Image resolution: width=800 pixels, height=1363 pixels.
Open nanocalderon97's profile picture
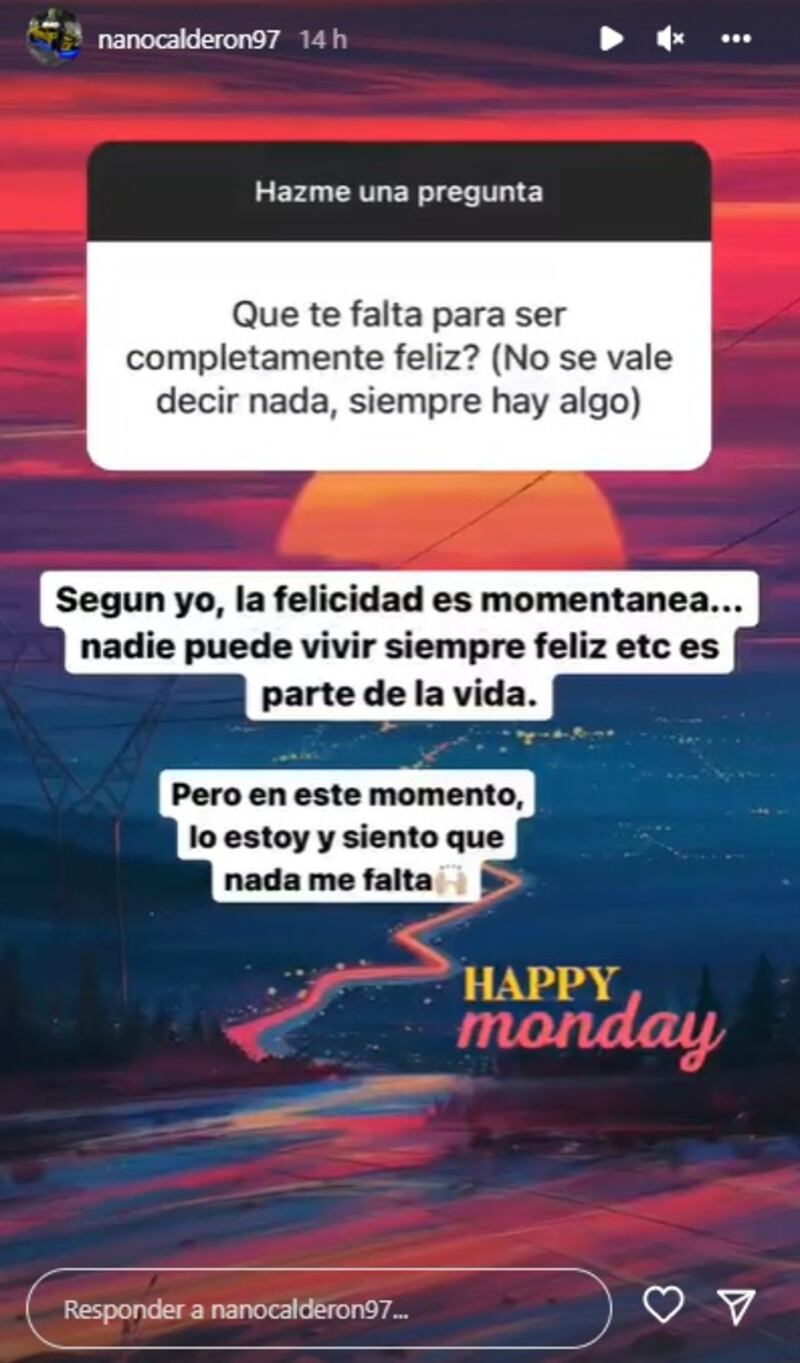[x=54, y=39]
